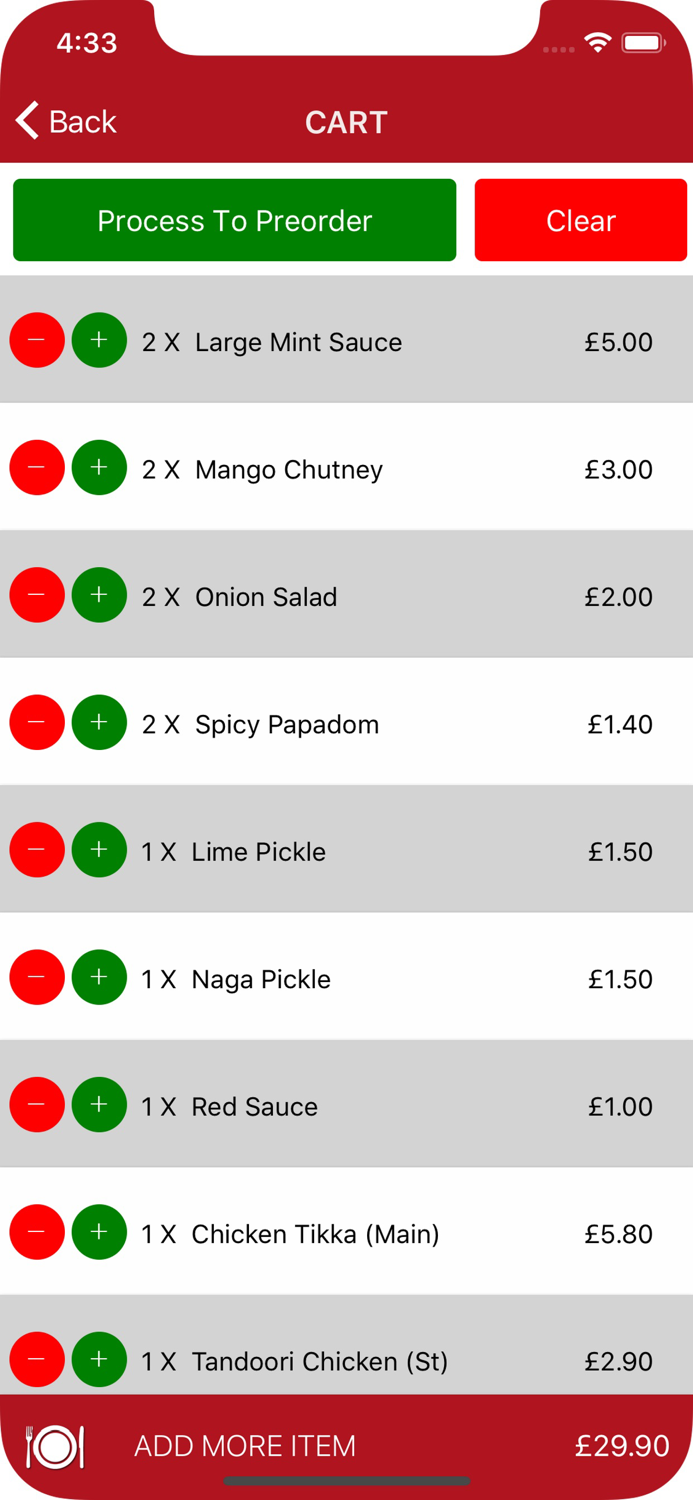Add another Onion Salad
This screenshot has height=1500, width=693.
99,595
